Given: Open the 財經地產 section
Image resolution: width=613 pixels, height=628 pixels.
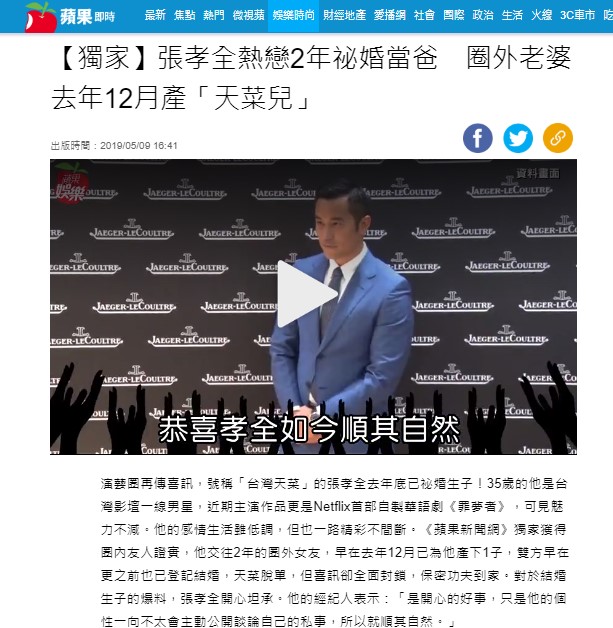Looking at the screenshot, I should click(x=344, y=16).
